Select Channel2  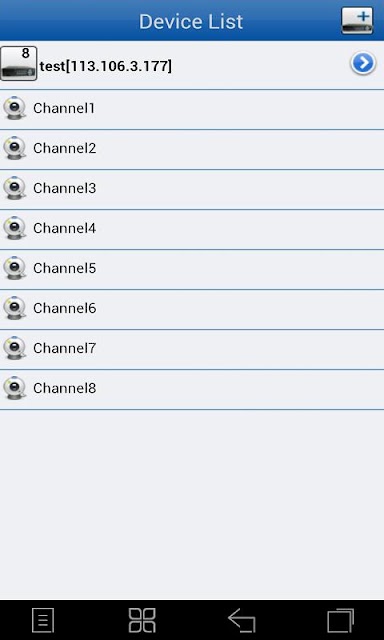point(192,149)
